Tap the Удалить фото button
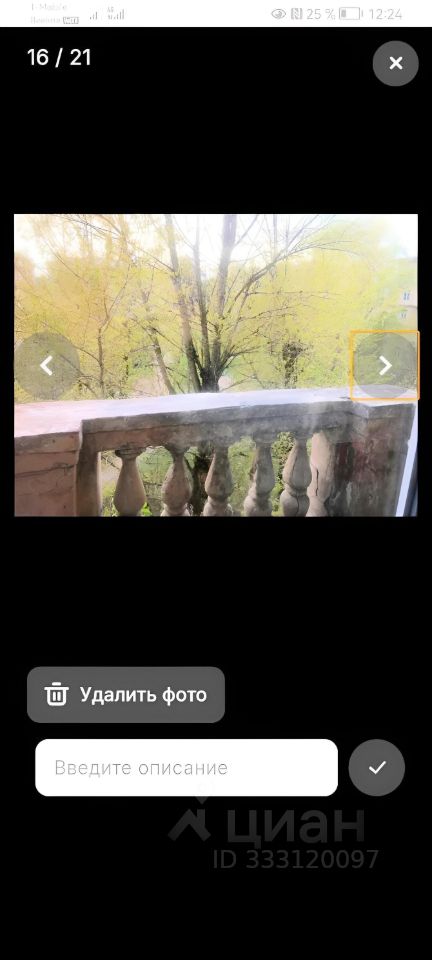 (126, 694)
